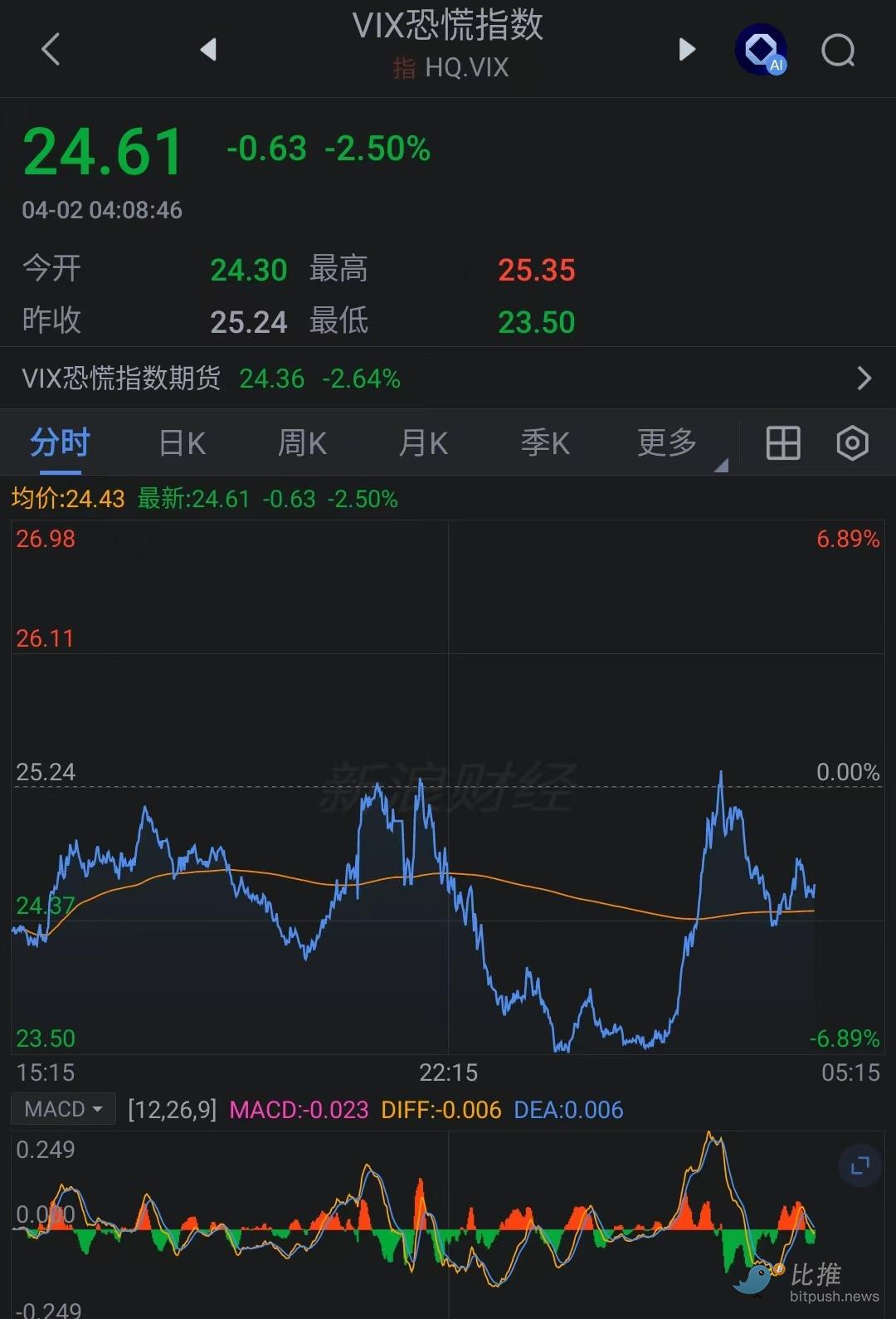Switch to the 月K tab
Viewport: 896px width, 1319px height.
[423, 442]
